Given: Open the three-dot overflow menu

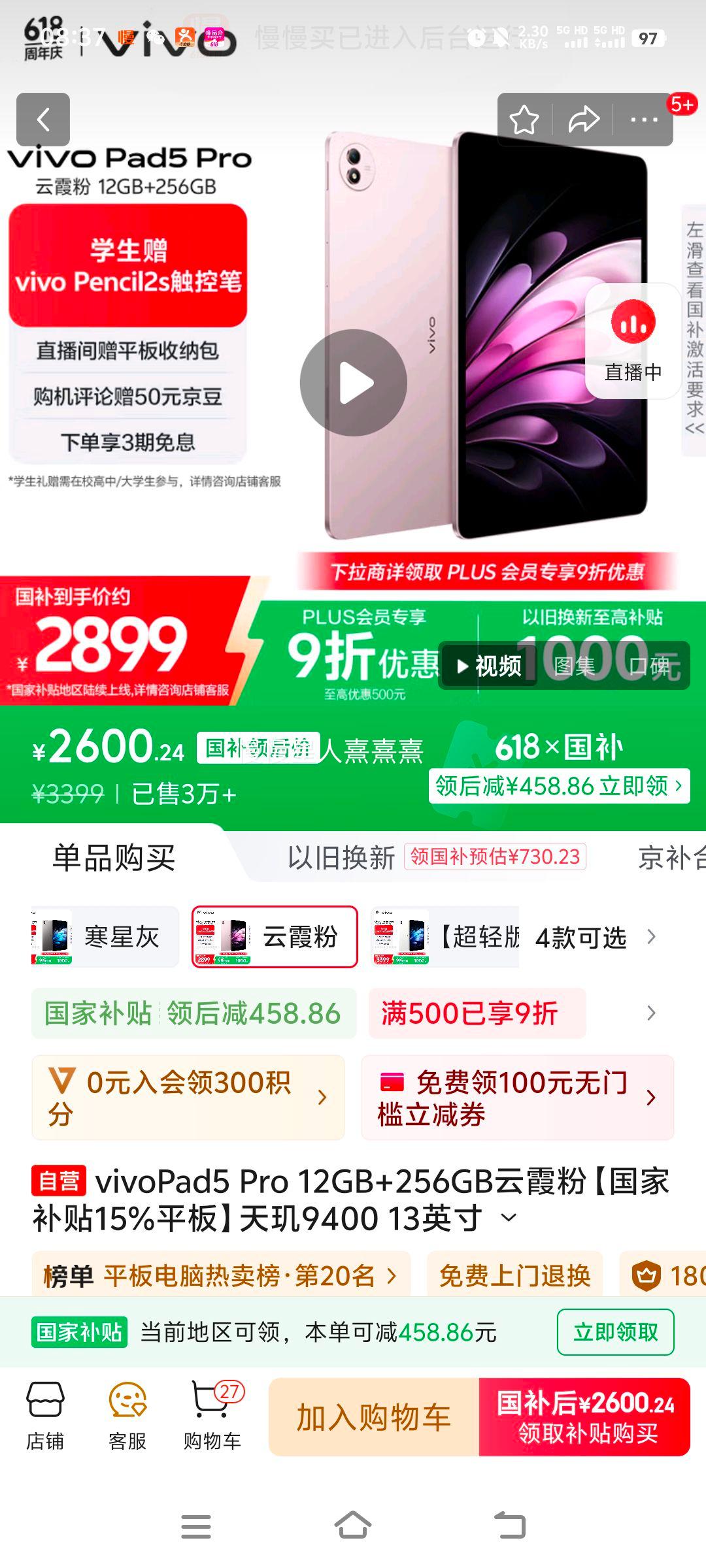Looking at the screenshot, I should [644, 120].
